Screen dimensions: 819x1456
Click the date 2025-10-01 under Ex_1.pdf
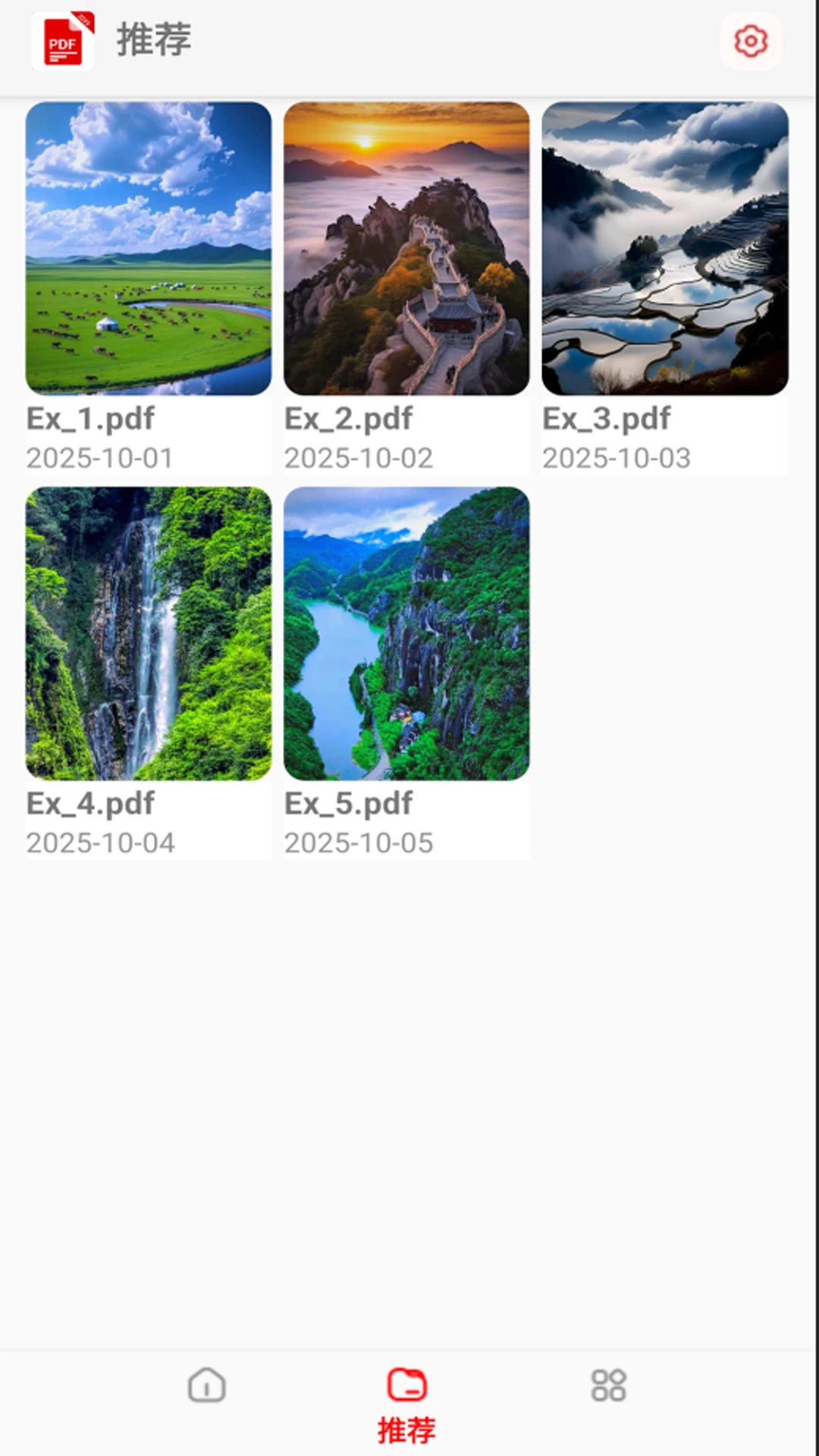pos(99,457)
